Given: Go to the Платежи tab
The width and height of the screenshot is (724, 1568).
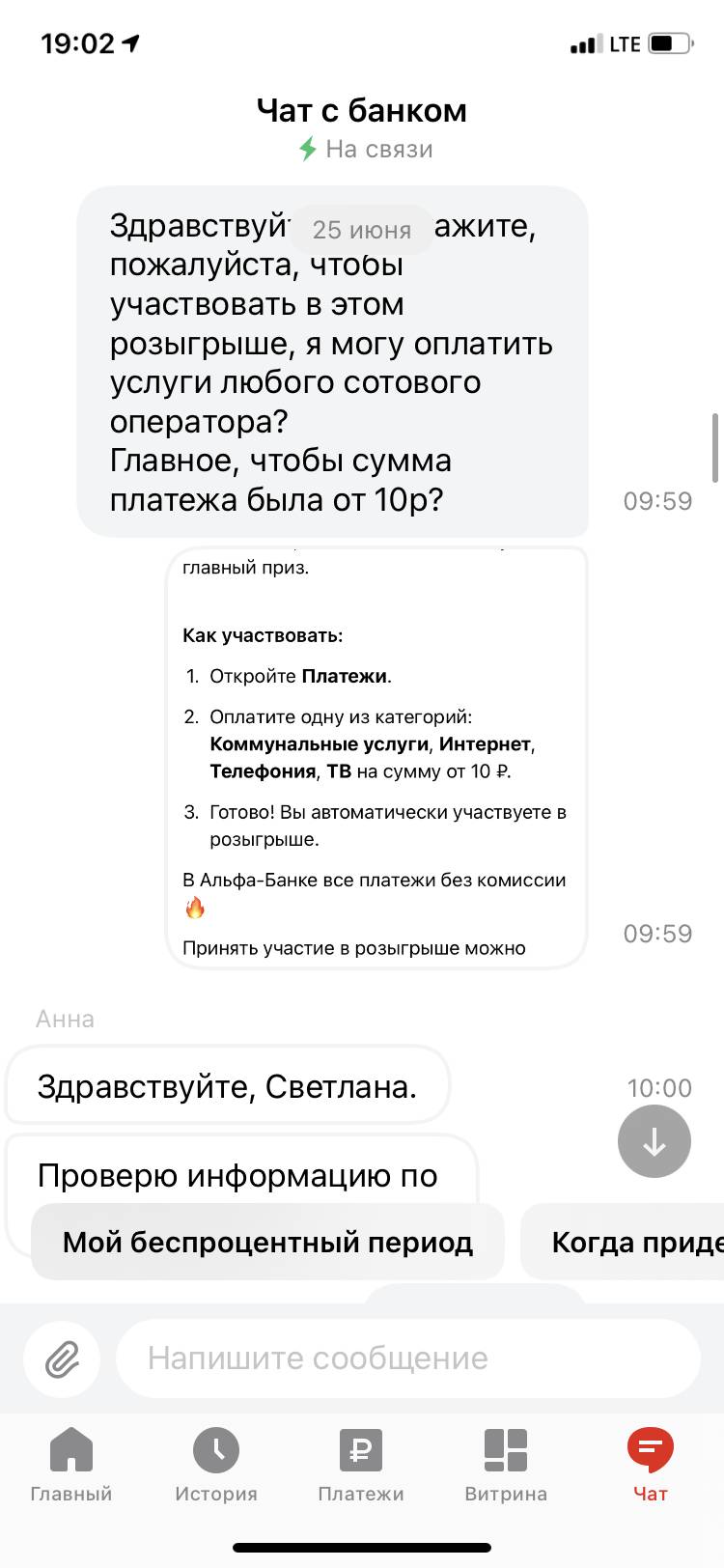Looking at the screenshot, I should coord(361,1465).
